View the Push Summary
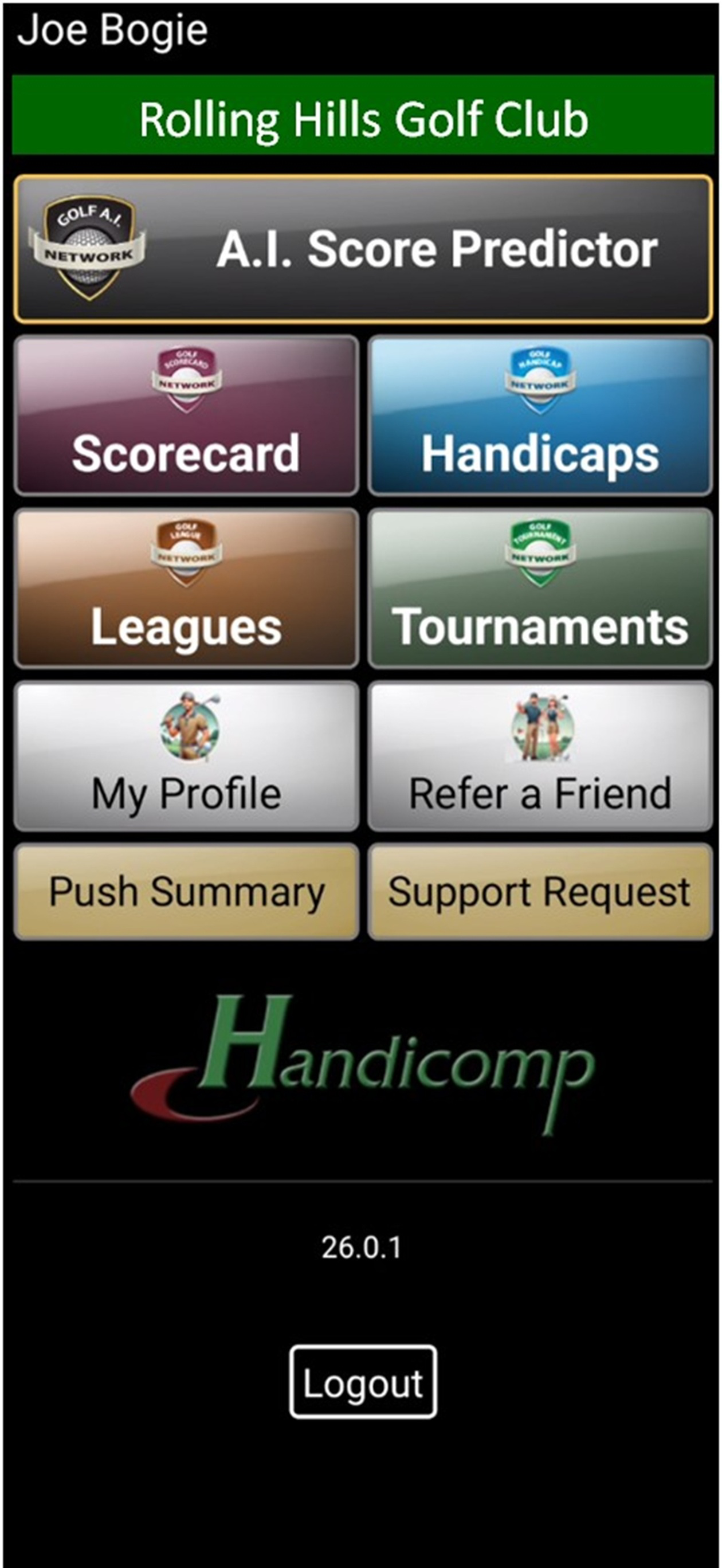This screenshot has width=722, height=1568. click(186, 892)
